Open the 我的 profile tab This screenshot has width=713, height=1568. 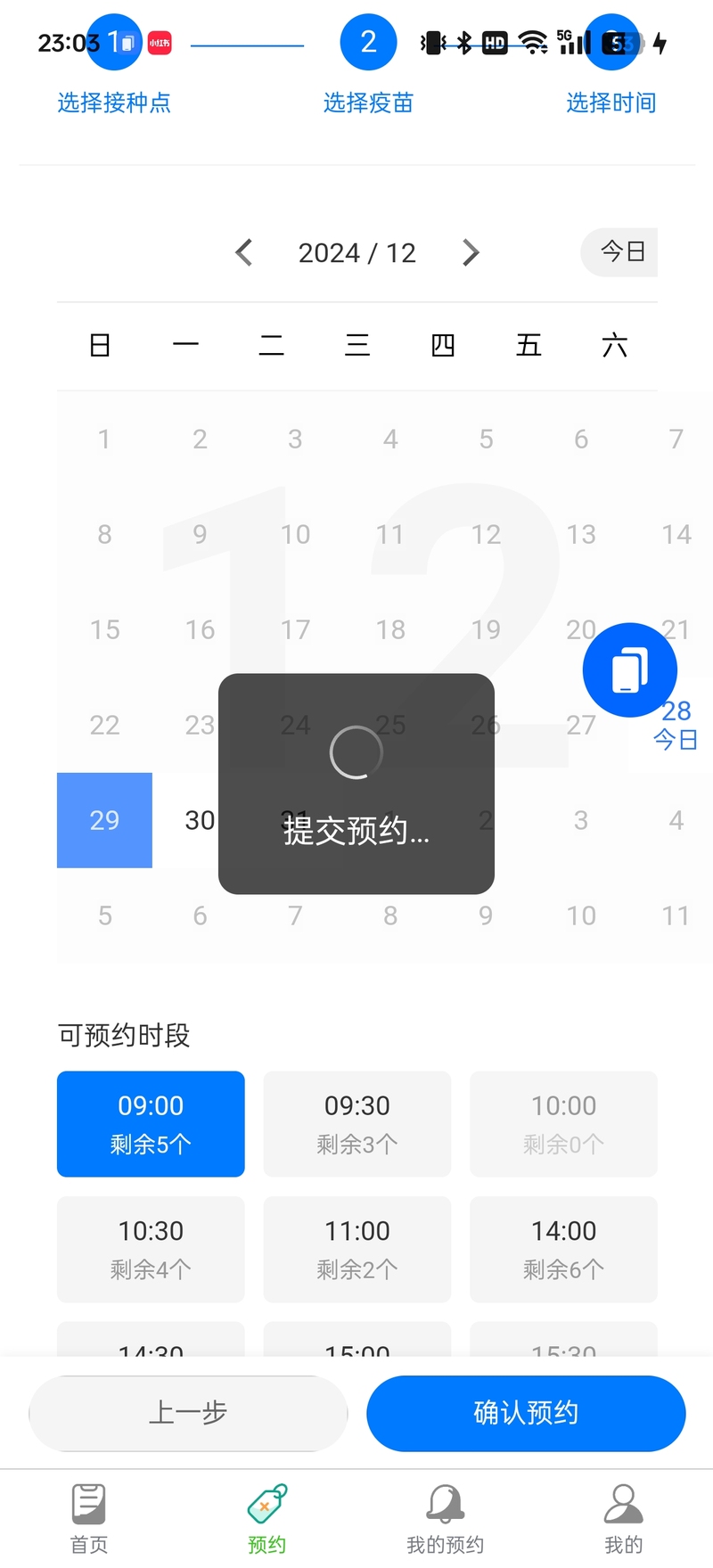(x=623, y=1518)
